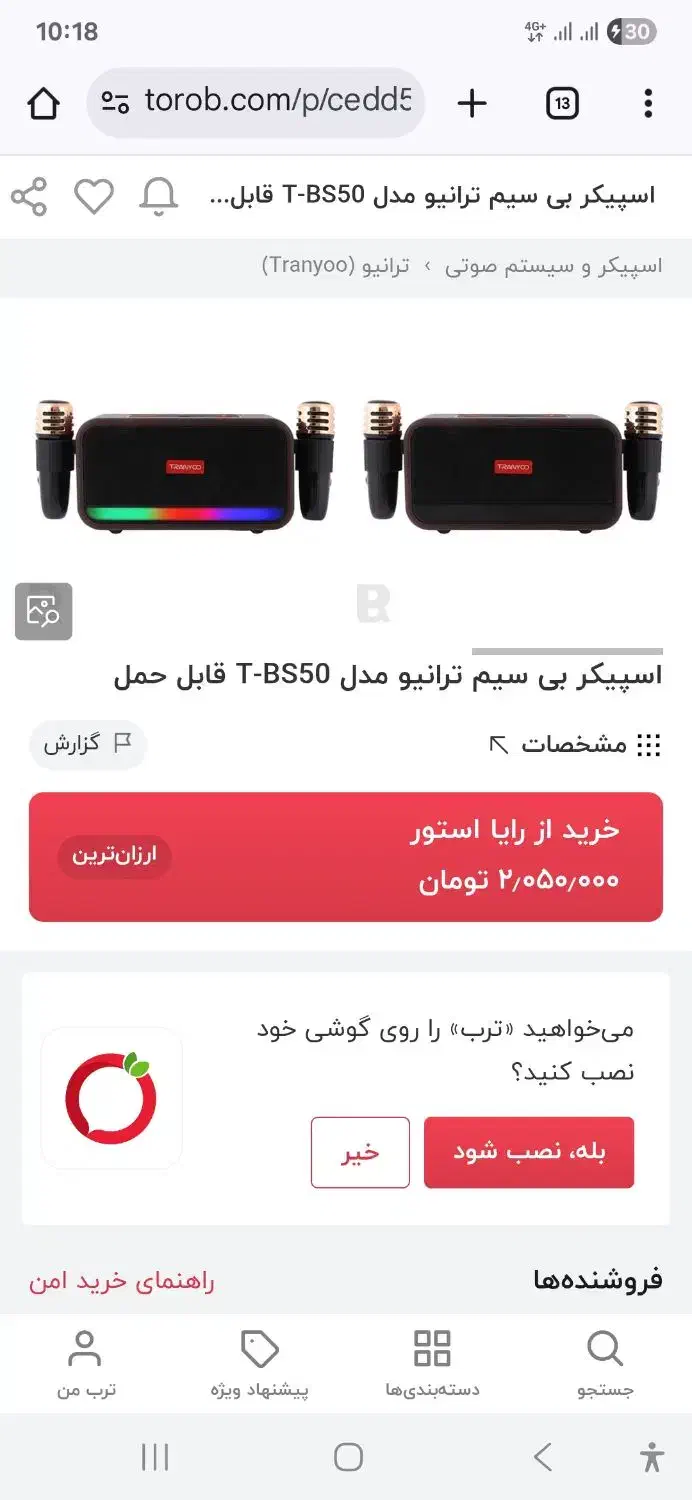Add the product to favorites with the heart
The width and height of the screenshot is (692, 1500).
click(x=94, y=196)
